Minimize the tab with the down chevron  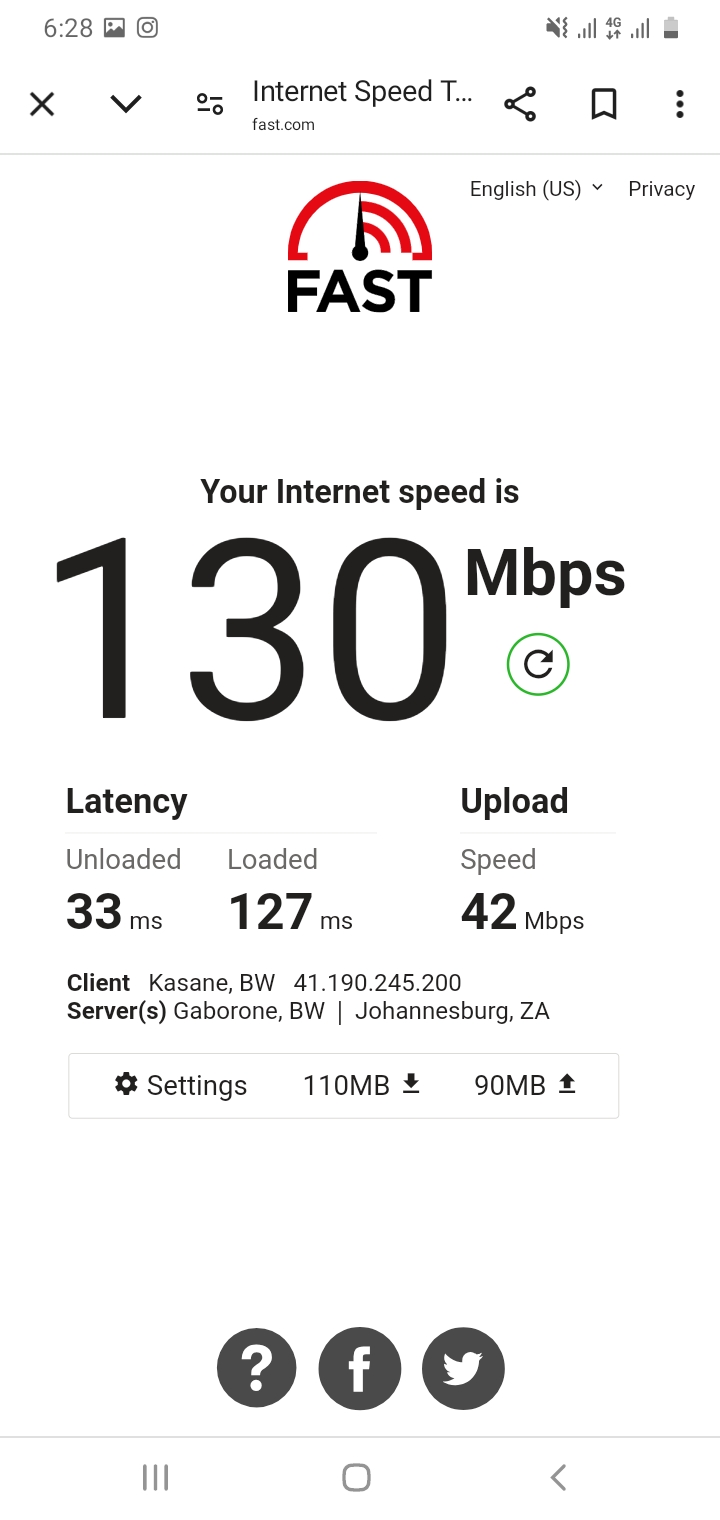(126, 104)
